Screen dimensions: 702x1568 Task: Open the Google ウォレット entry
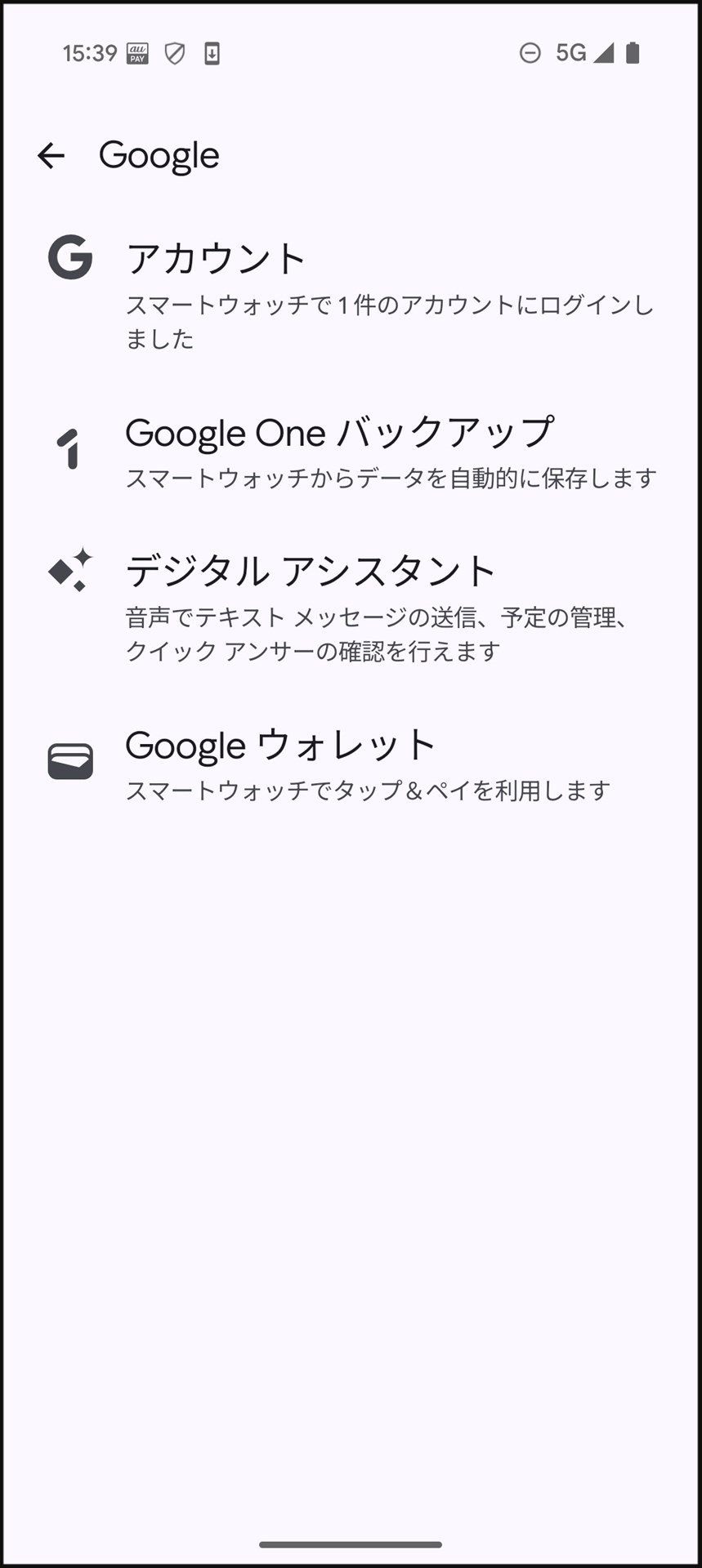coord(279,744)
